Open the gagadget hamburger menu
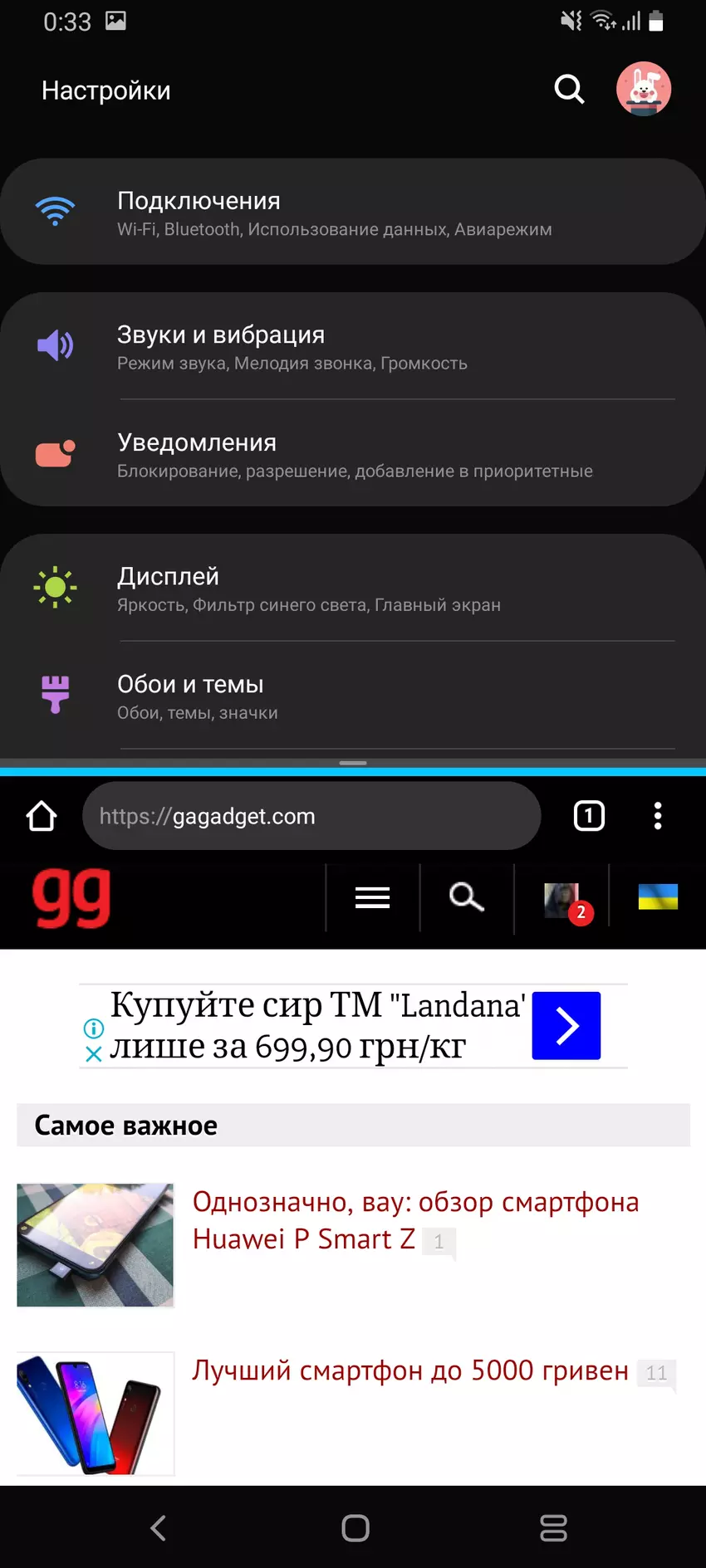Viewport: 706px width, 1568px height. [372, 897]
